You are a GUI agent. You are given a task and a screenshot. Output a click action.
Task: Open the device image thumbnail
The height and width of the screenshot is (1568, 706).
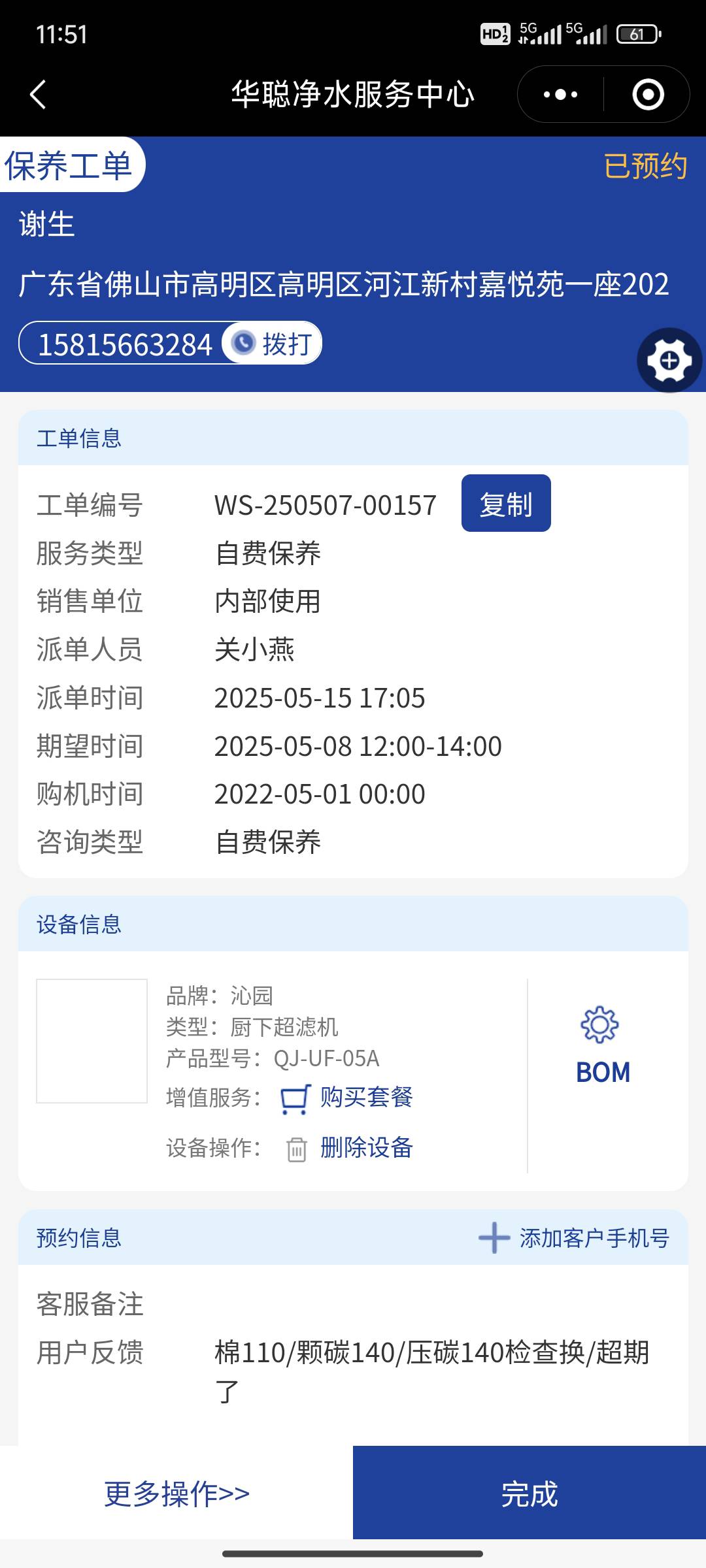coord(92,1041)
